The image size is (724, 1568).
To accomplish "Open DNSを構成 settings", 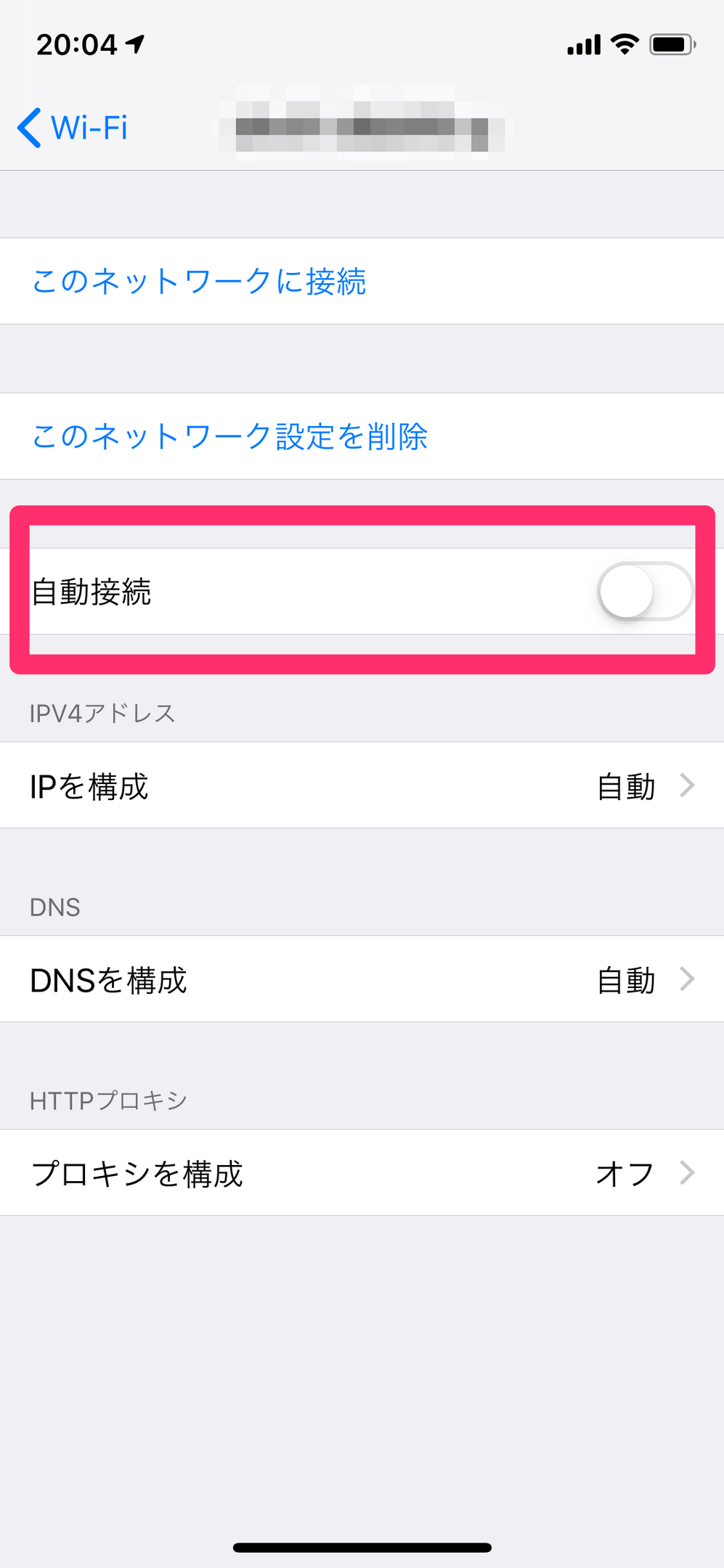I will 362,979.
